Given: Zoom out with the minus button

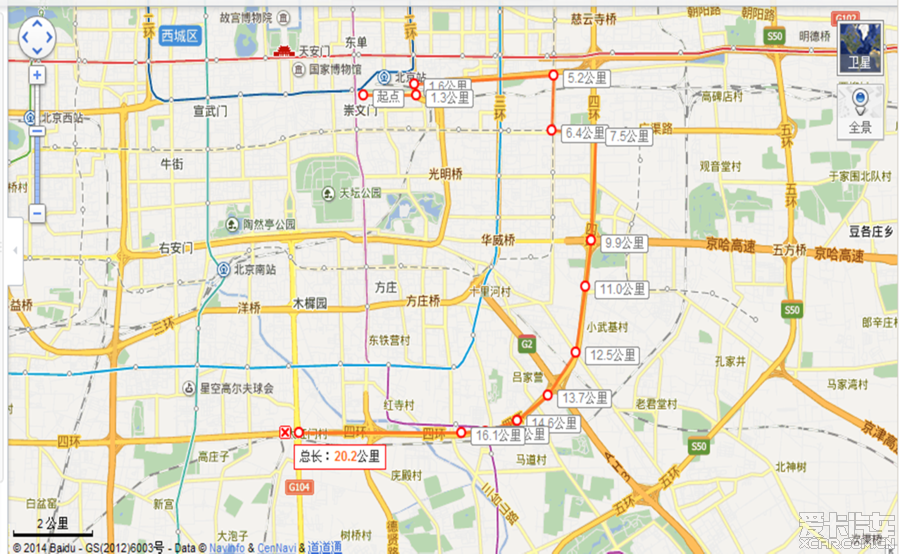Looking at the screenshot, I should pos(37,212).
